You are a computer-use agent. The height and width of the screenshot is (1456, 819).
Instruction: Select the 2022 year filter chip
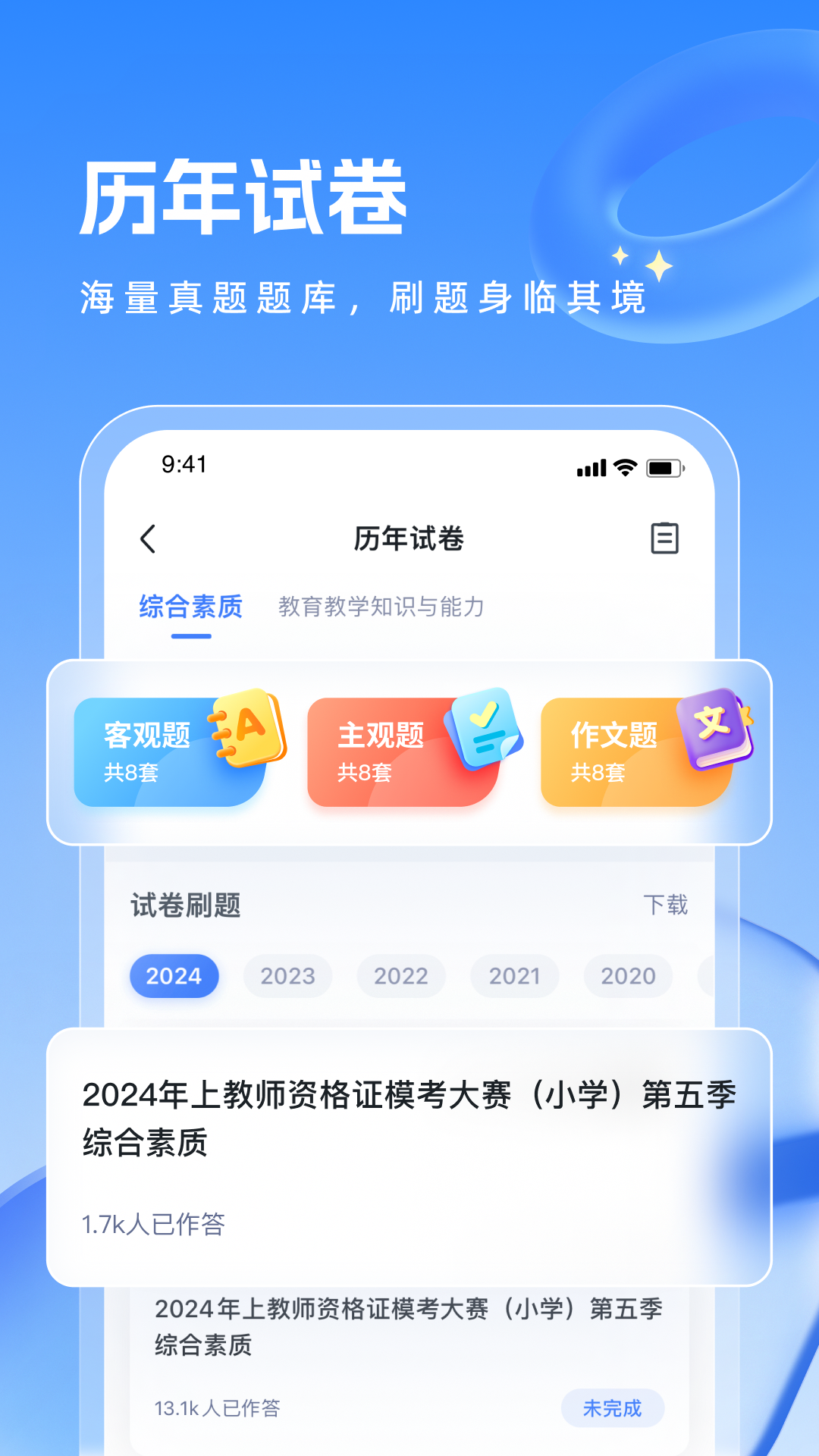[x=401, y=976]
